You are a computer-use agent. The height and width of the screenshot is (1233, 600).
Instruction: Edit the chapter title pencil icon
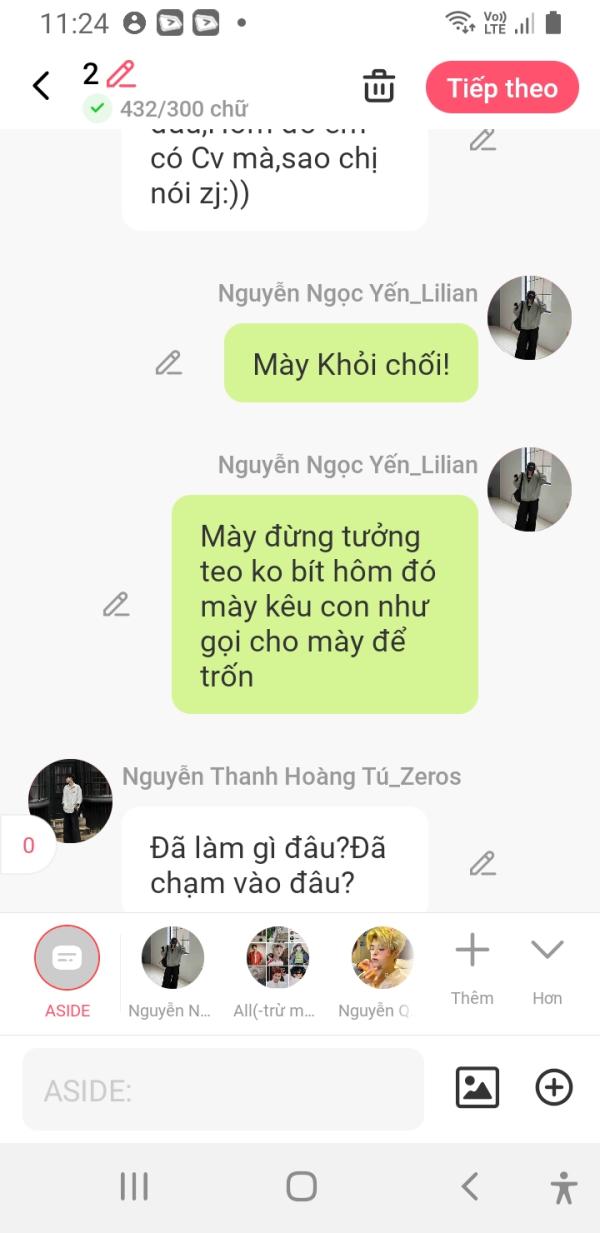[x=121, y=74]
